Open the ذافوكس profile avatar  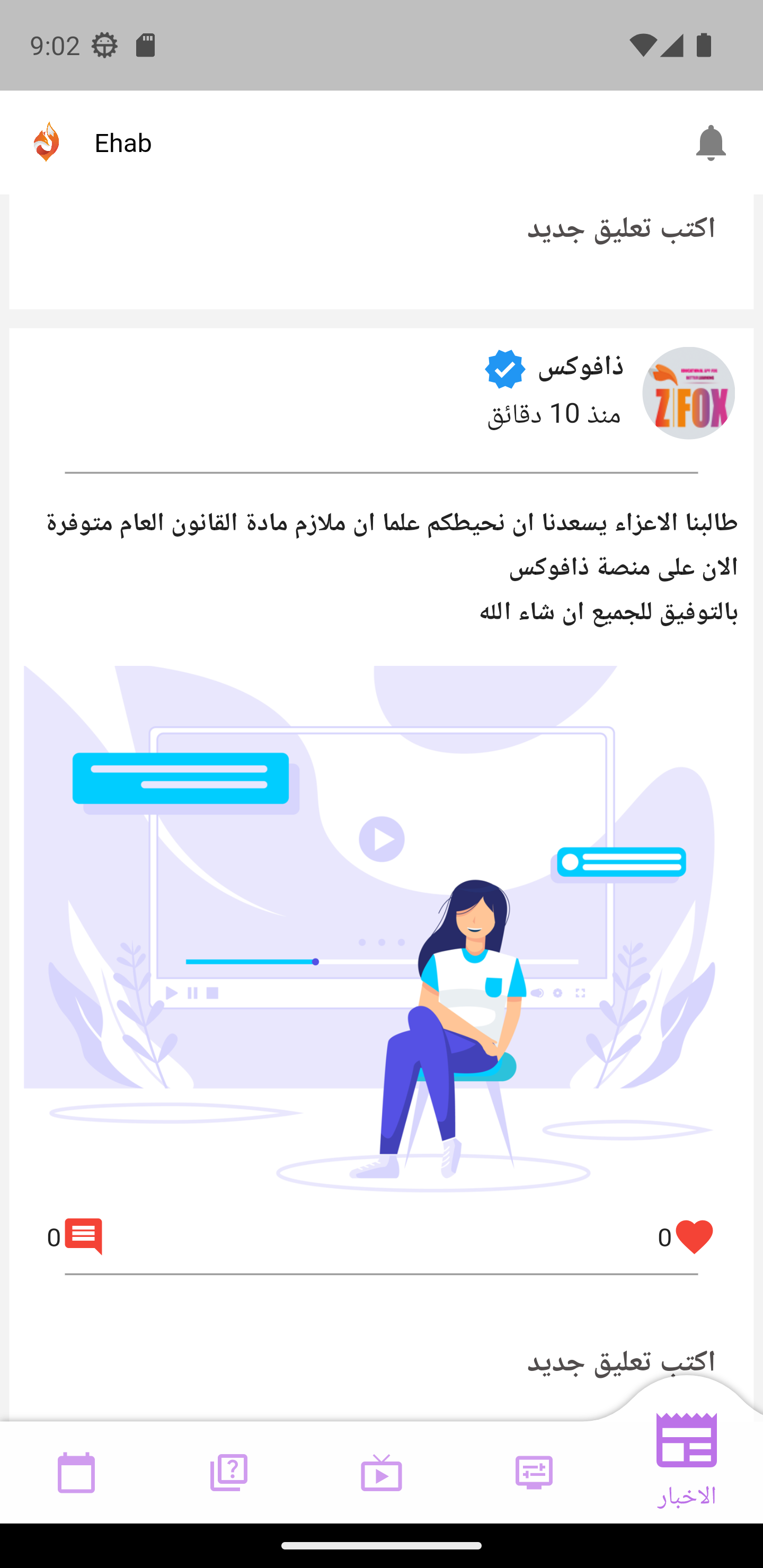[x=688, y=393]
